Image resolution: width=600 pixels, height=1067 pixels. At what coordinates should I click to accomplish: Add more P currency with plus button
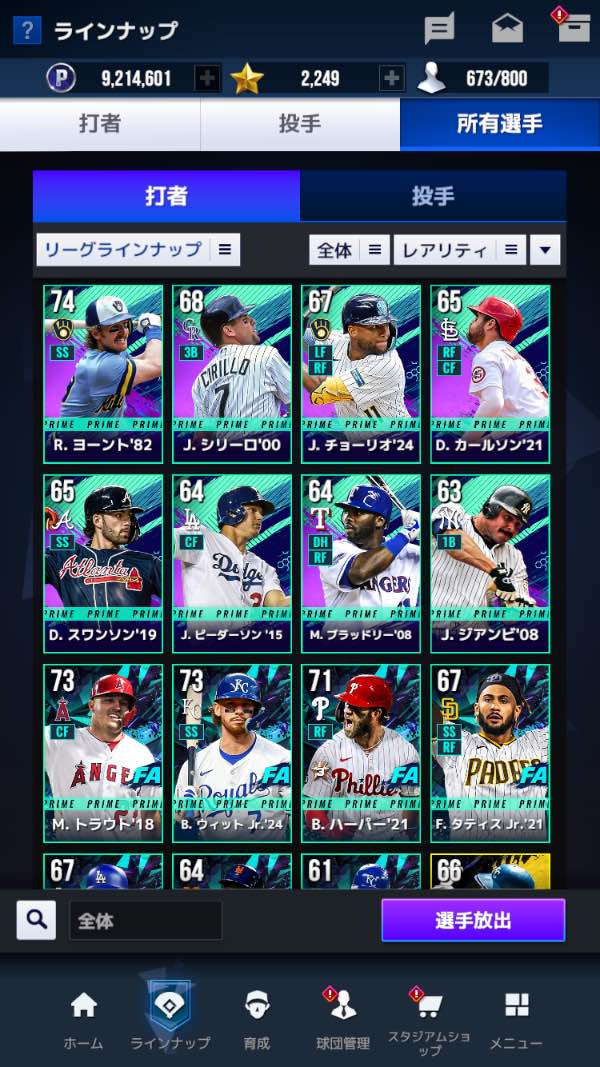(207, 78)
